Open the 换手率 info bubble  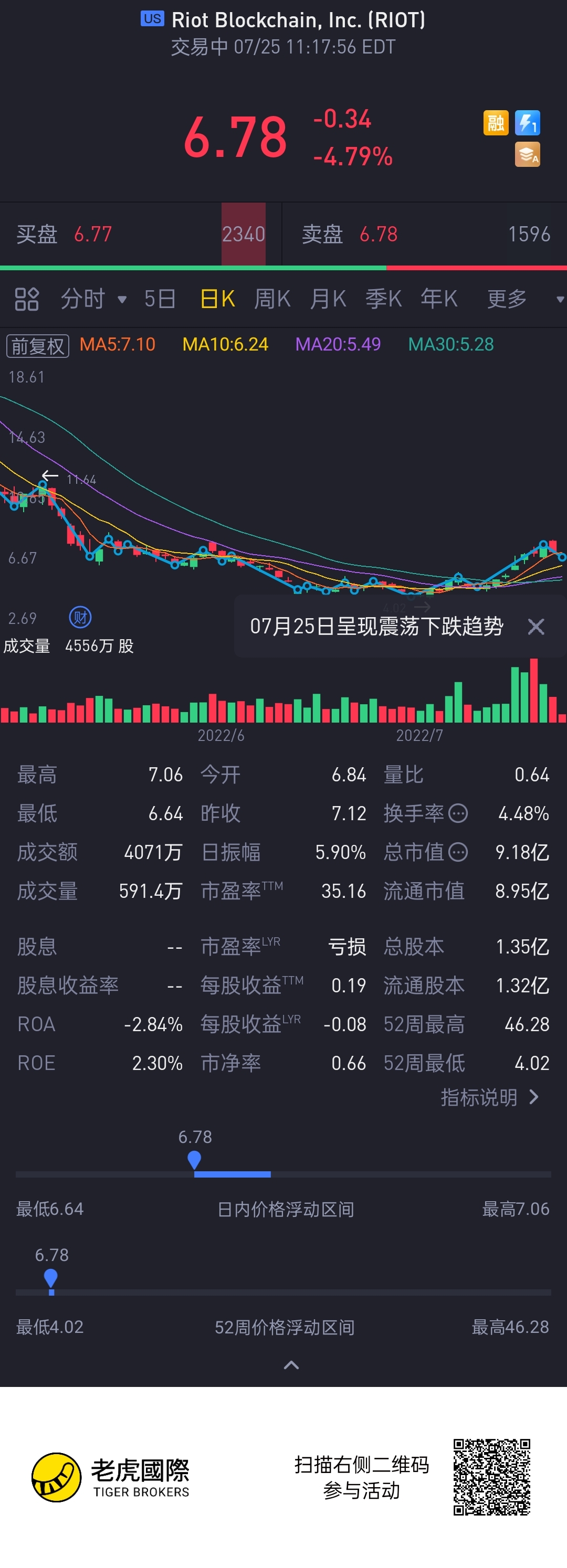click(x=458, y=813)
